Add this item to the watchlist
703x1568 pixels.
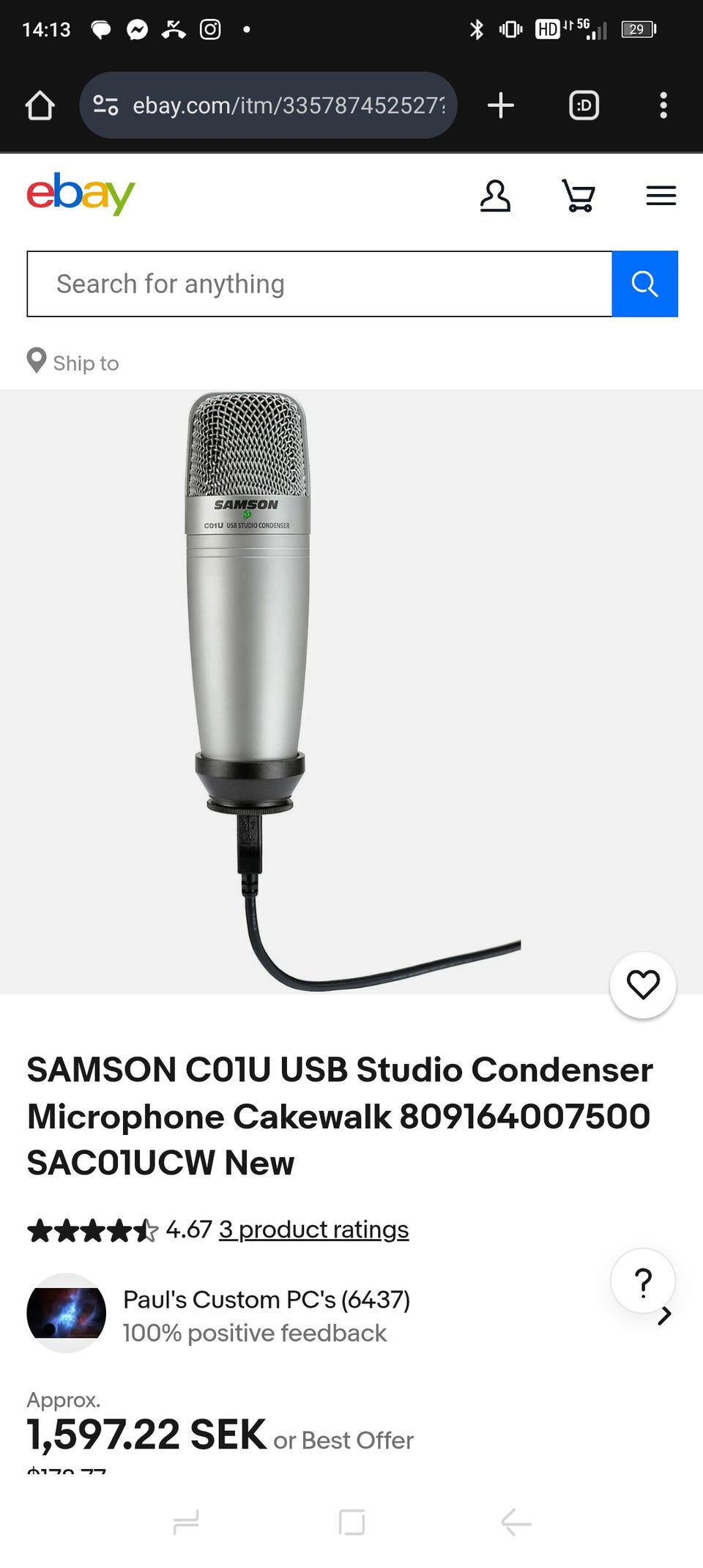tap(643, 985)
